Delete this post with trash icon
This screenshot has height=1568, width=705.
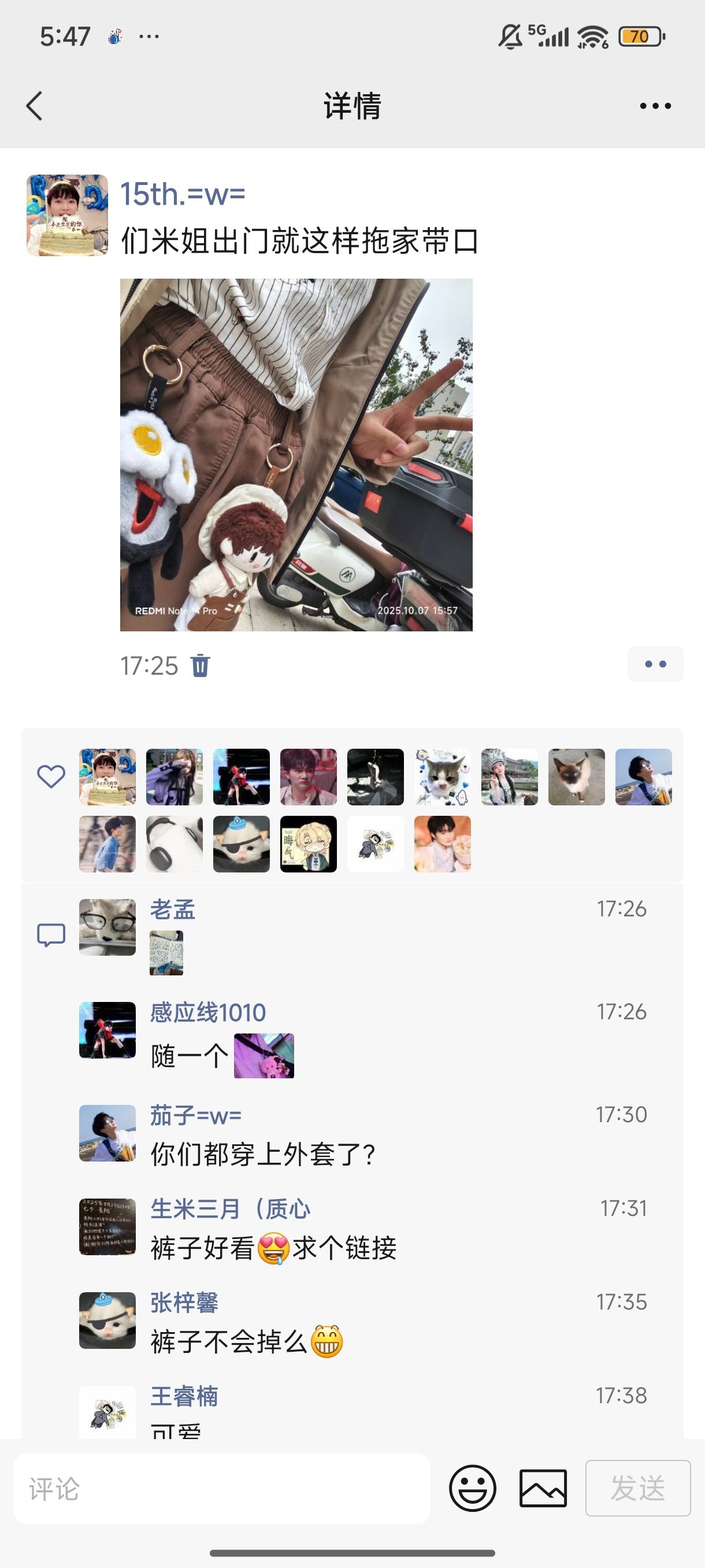(x=200, y=665)
